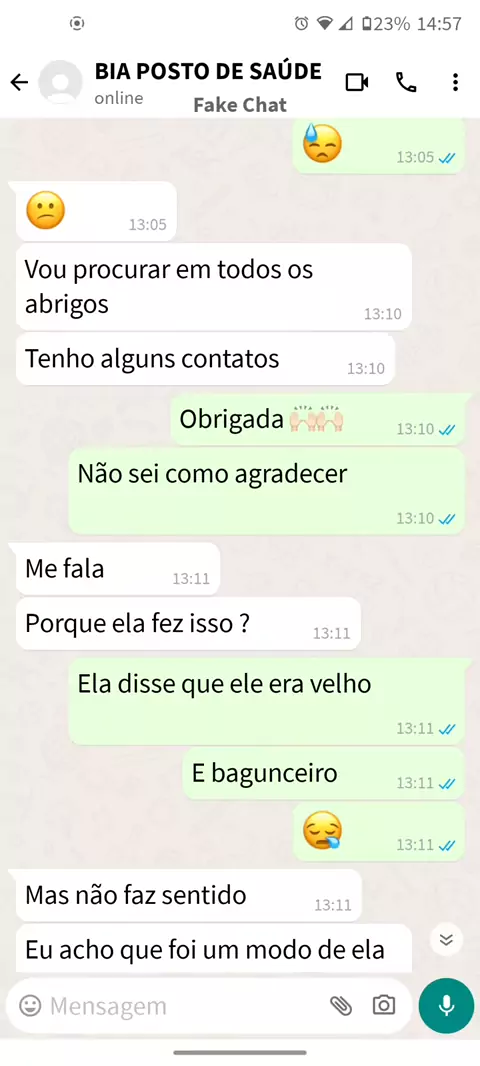480x1066 pixels.
Task: Start a voice call with Bia
Action: pos(406,83)
